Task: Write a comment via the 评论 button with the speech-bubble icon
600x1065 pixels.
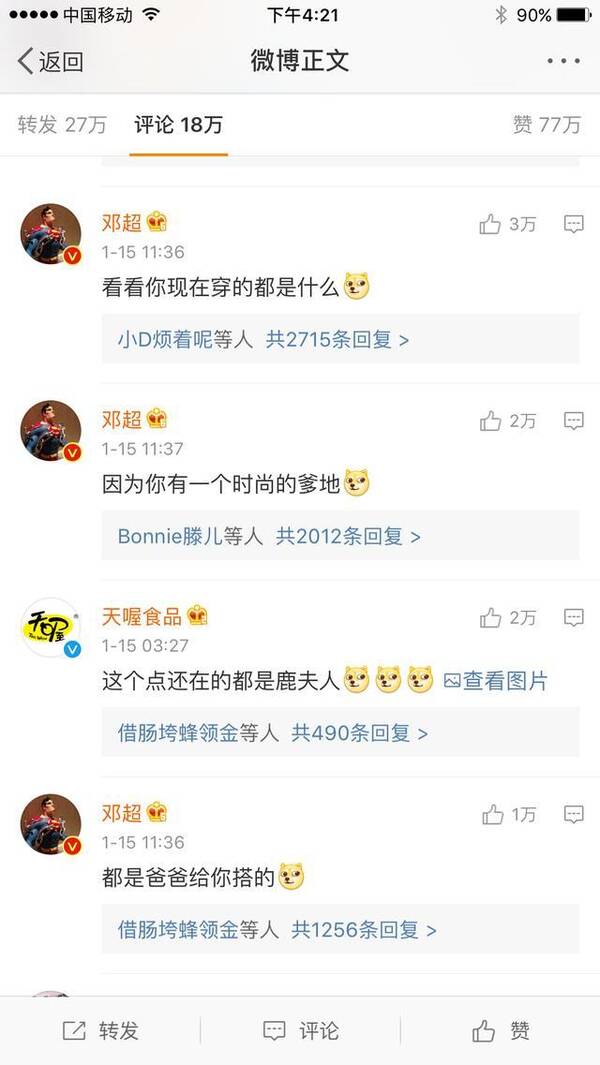Action: pos(300,1031)
